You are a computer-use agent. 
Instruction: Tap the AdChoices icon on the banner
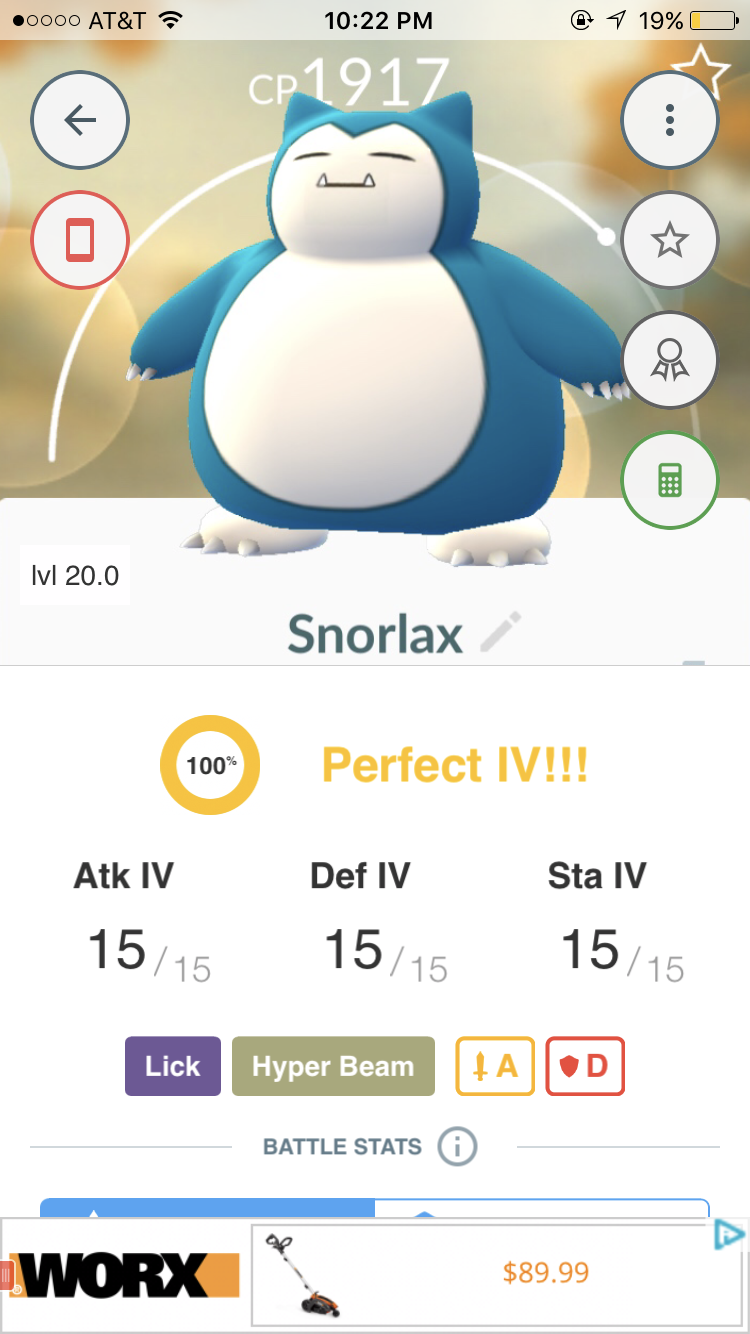[729, 1235]
